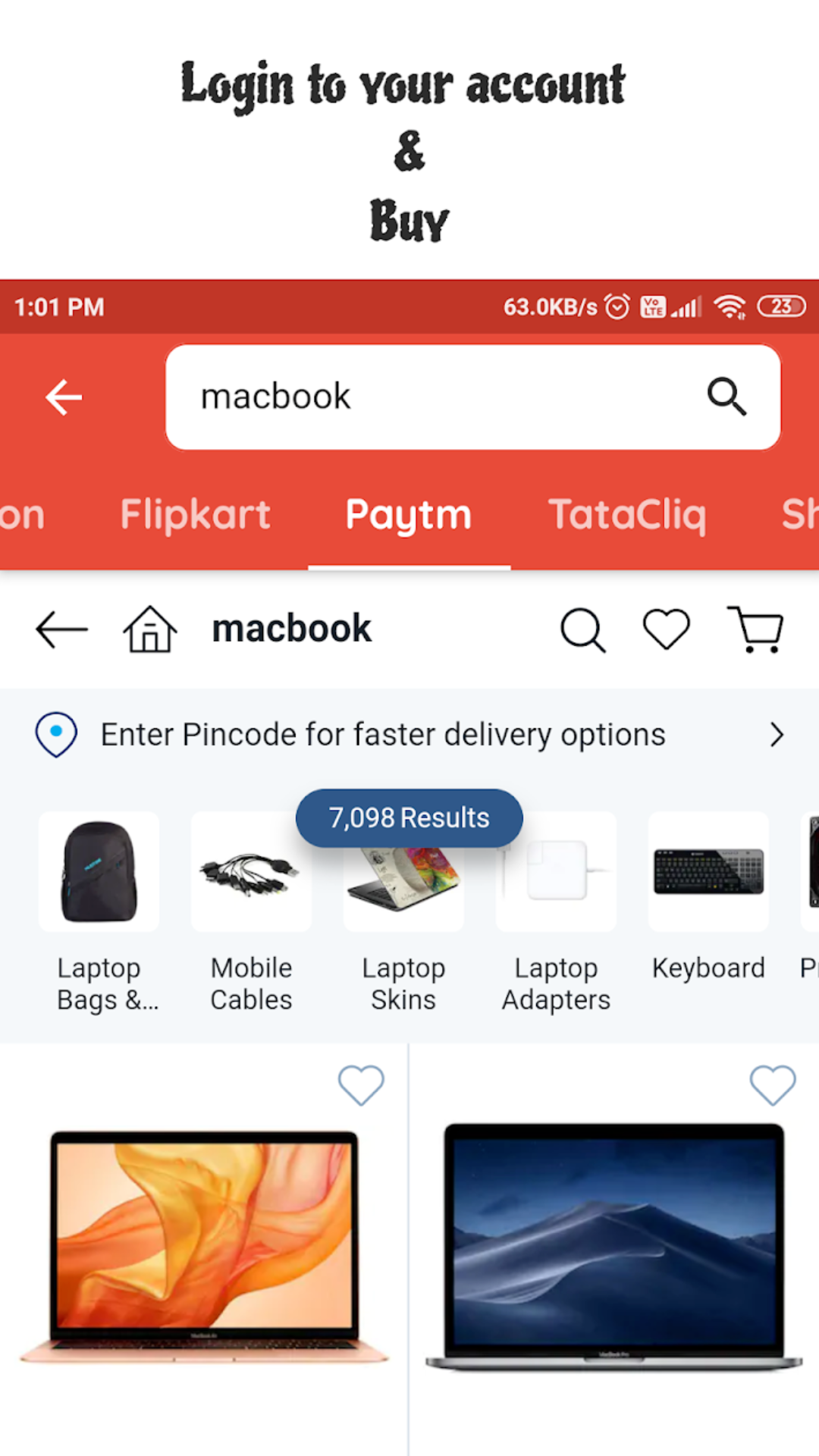Open the shopping cart
819x1456 pixels.
755,629
